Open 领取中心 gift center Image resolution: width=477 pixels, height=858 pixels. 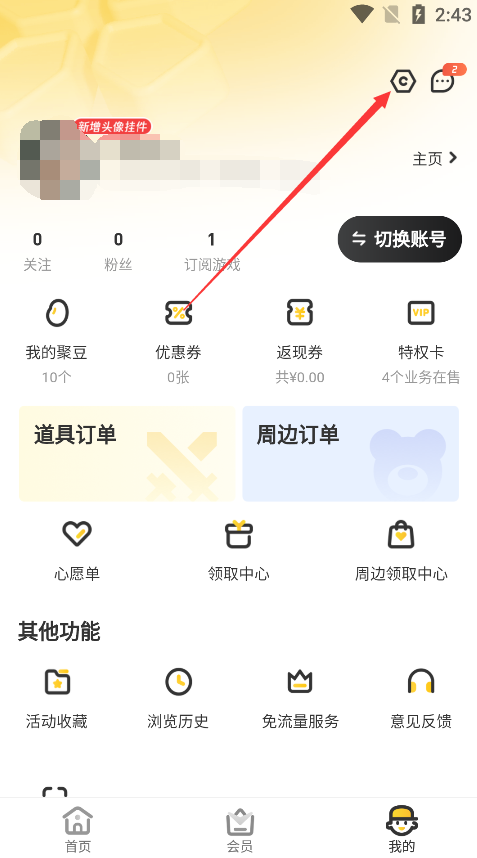(239, 550)
